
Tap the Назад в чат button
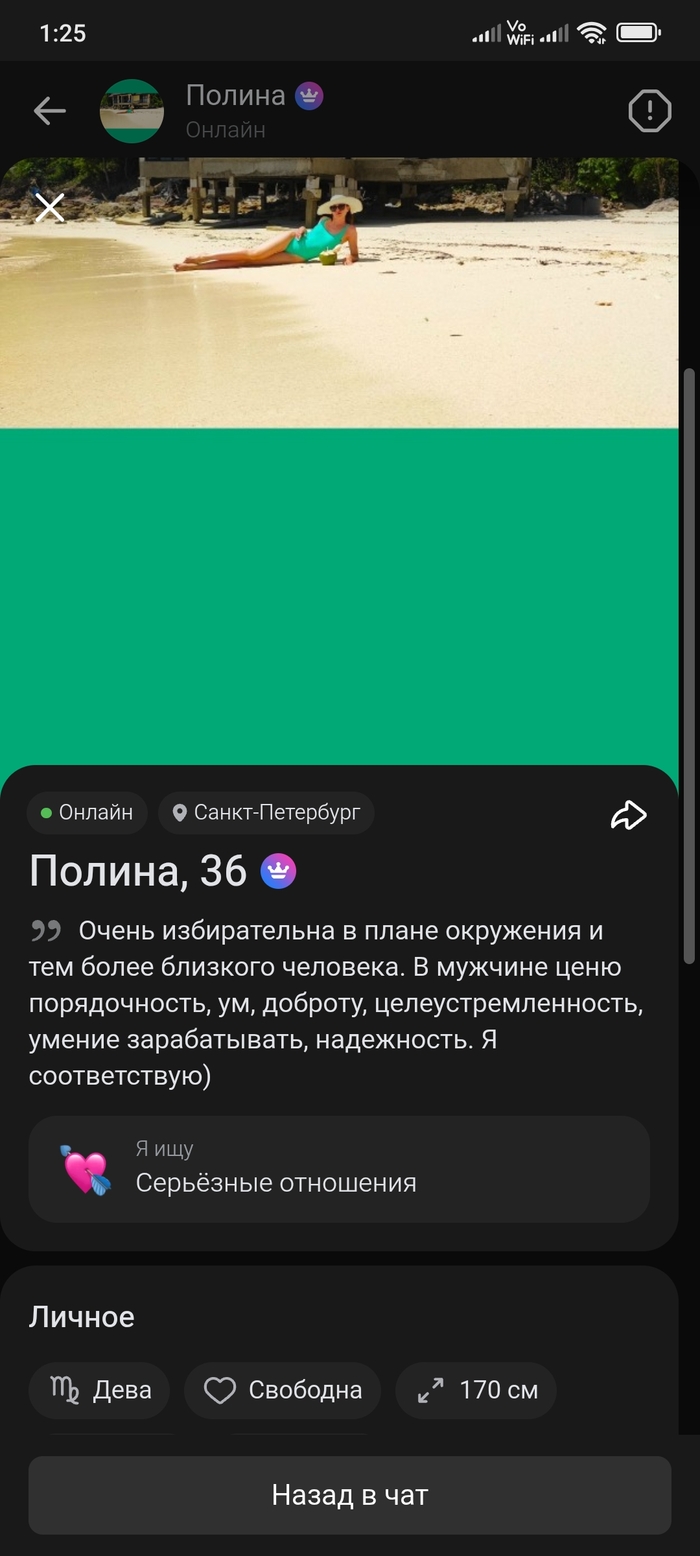tap(349, 1495)
